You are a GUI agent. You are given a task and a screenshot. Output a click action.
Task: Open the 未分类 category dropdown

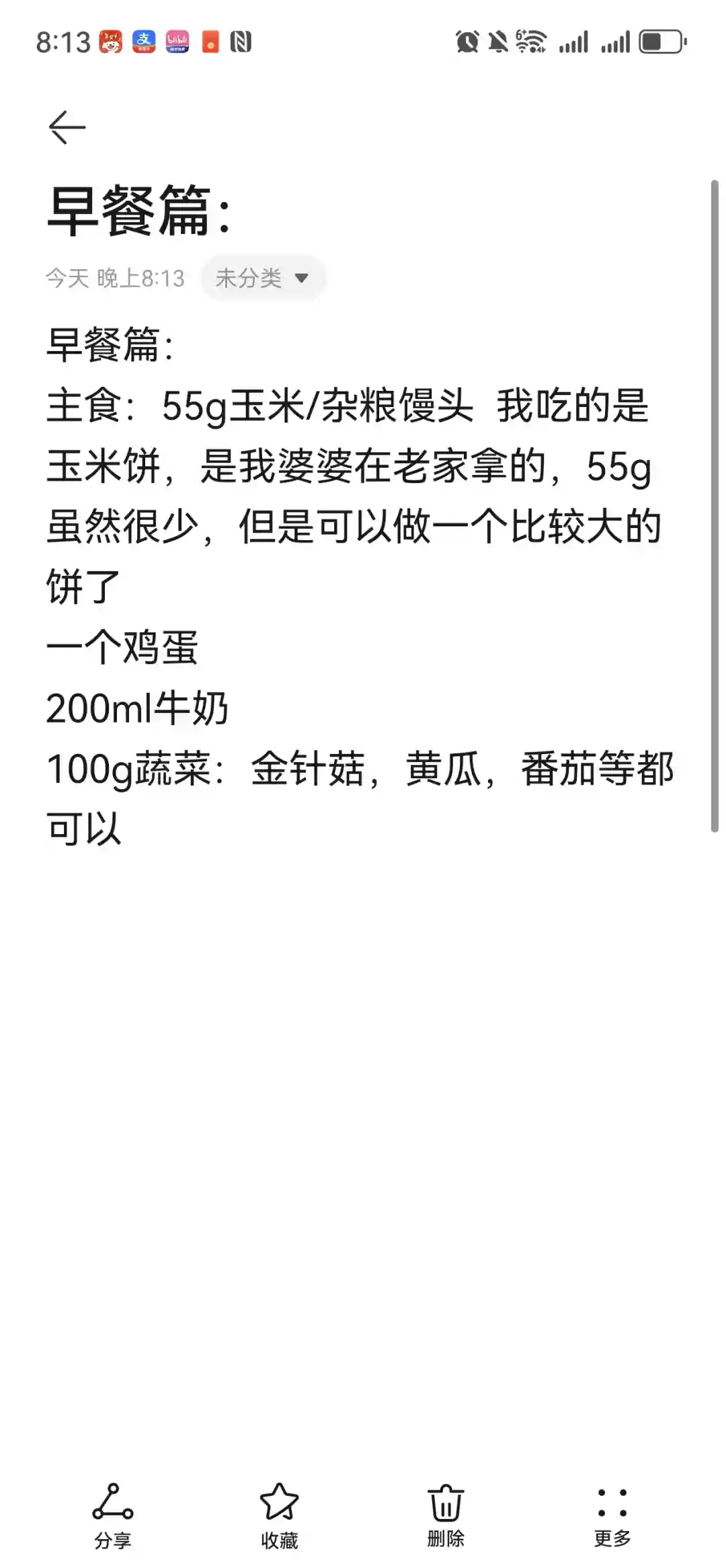[263, 278]
